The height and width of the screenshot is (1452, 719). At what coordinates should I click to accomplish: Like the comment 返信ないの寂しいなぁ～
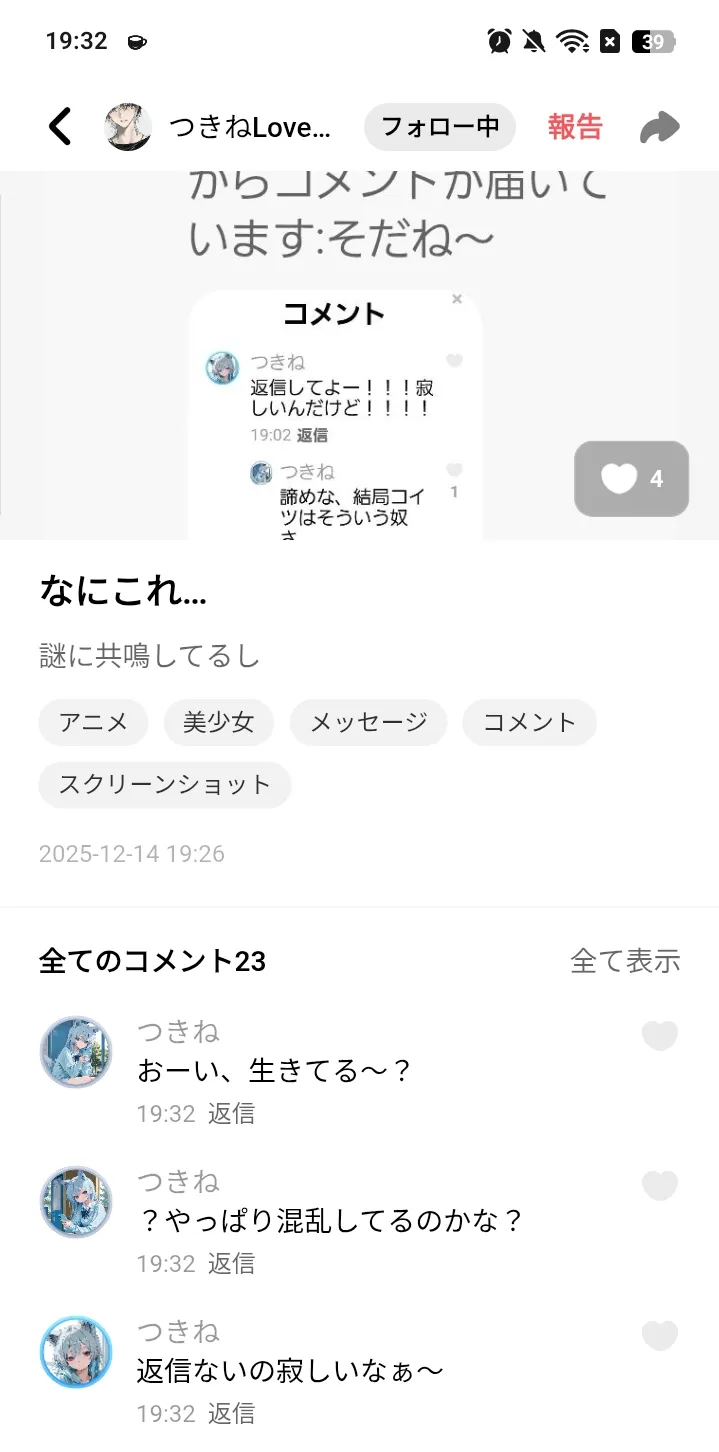(660, 1336)
